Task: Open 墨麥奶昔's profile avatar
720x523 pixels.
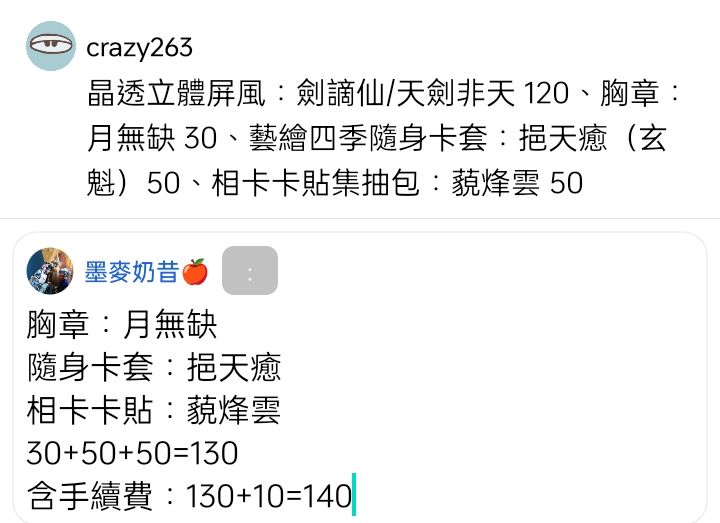Action: (x=50, y=271)
